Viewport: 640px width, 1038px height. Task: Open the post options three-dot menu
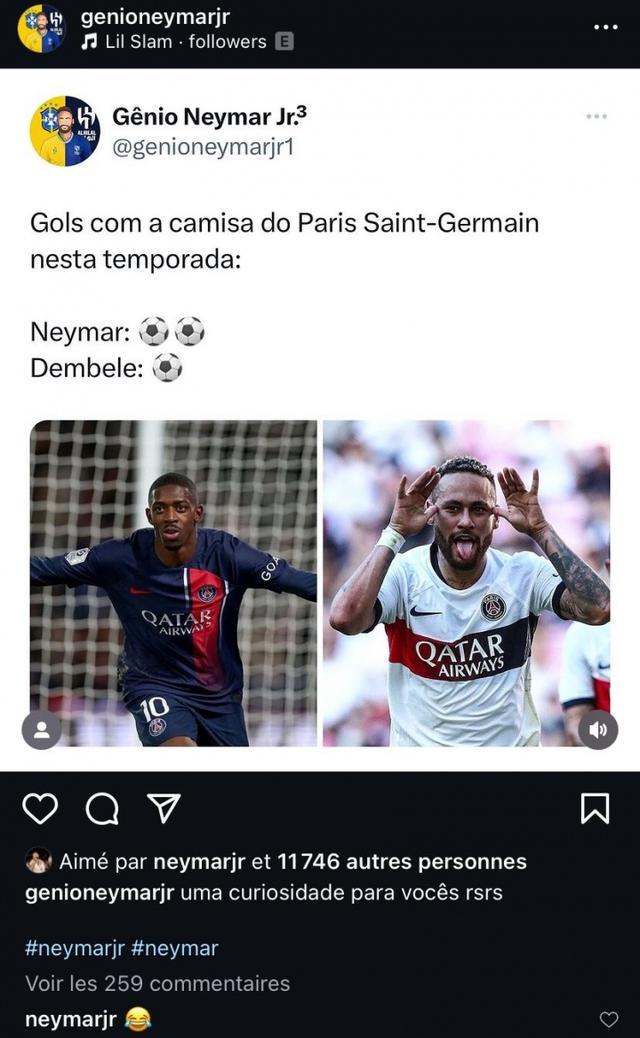[606, 27]
